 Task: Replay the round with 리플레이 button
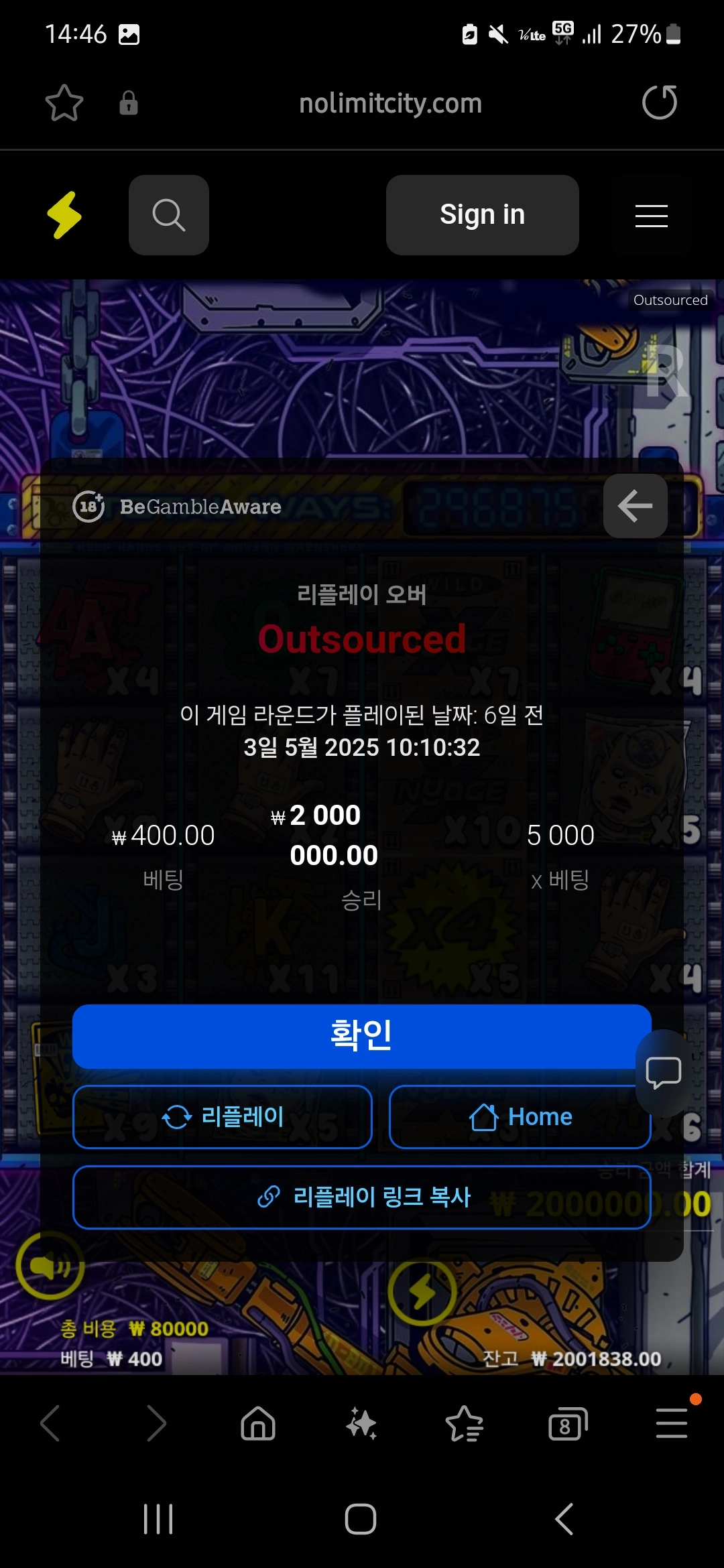click(222, 1117)
